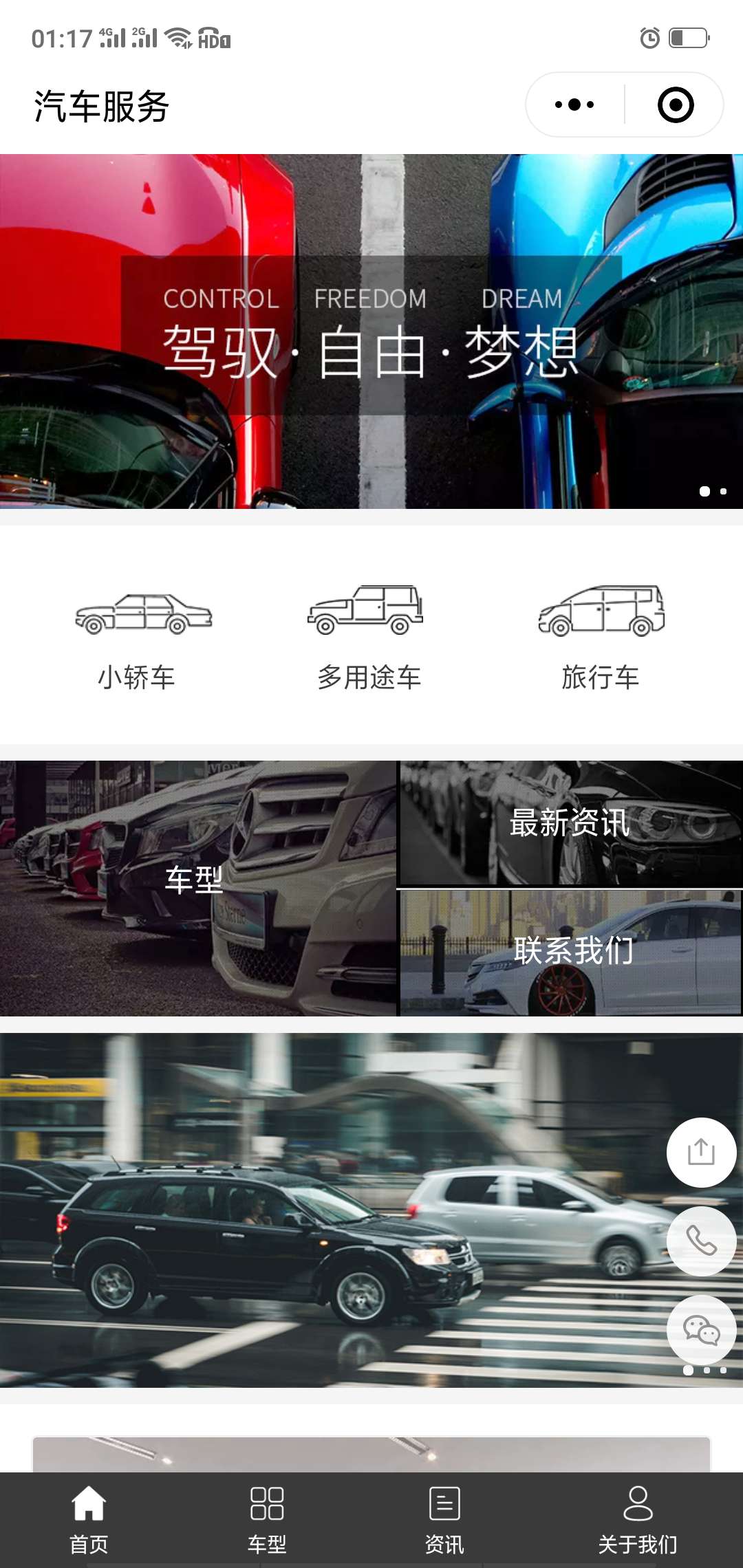Open the 驾驭·自由·梦想 banner

point(371,331)
